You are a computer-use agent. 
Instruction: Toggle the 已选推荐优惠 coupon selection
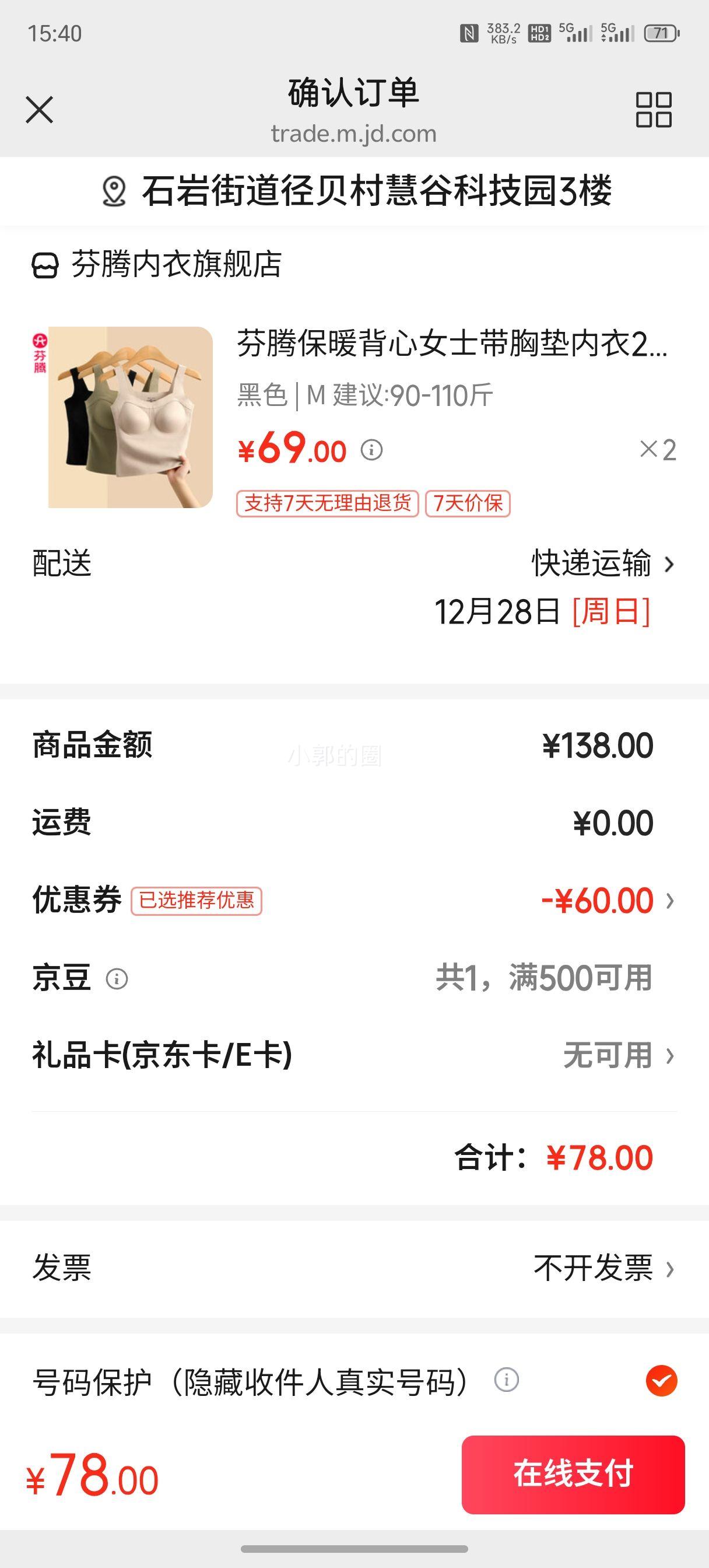click(x=197, y=902)
